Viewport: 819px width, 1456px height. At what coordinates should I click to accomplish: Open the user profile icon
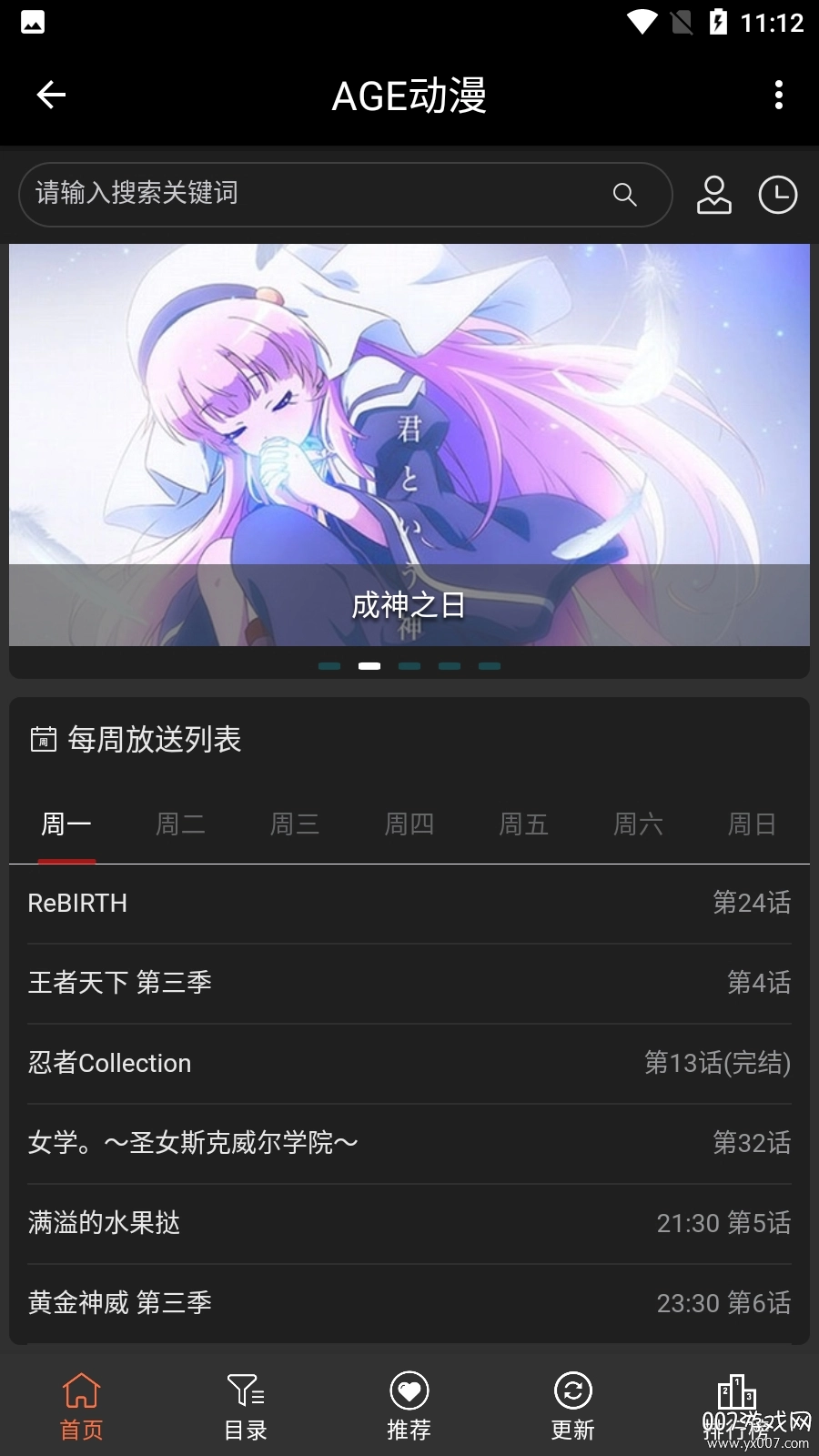click(713, 195)
